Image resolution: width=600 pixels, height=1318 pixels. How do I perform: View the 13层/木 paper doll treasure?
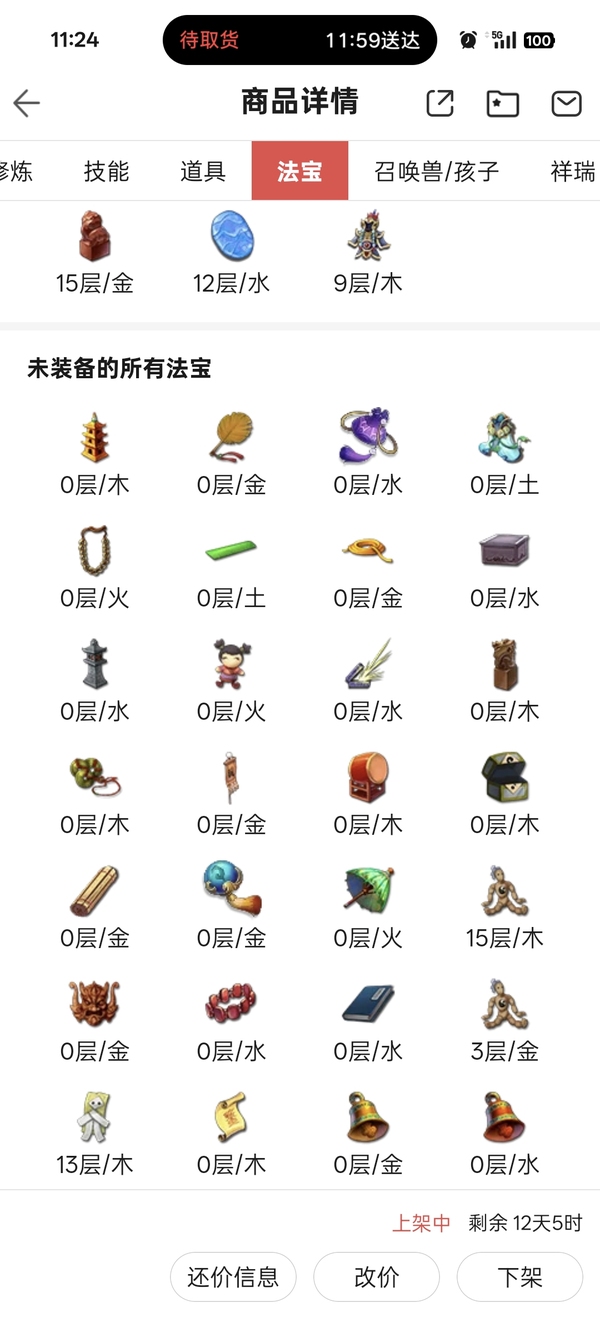[95, 1134]
